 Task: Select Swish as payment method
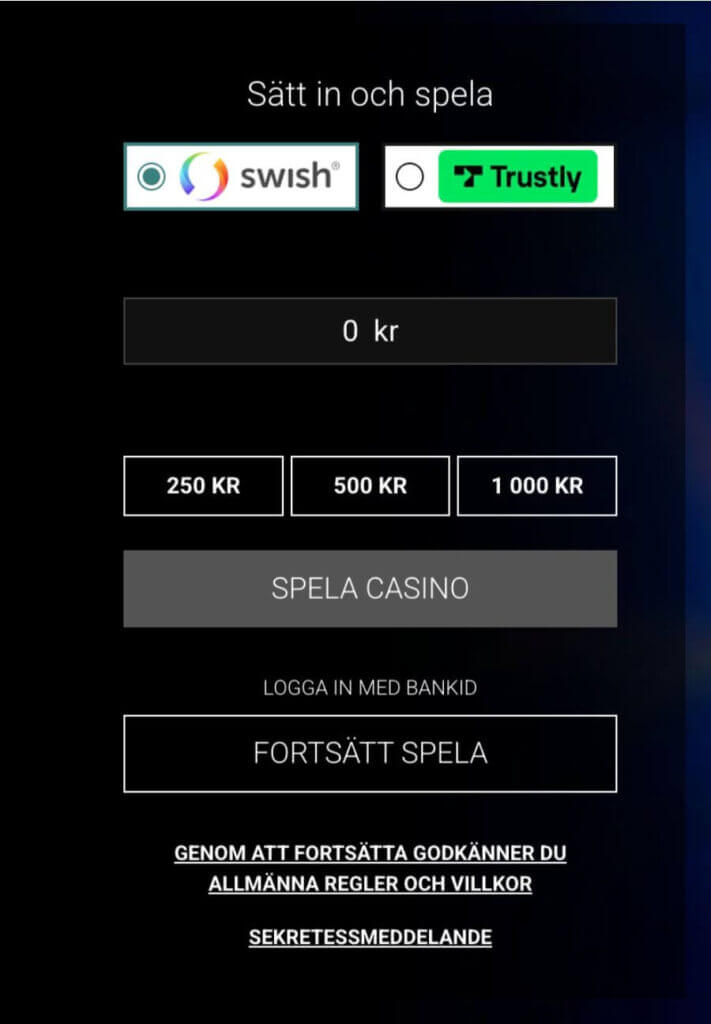(x=240, y=177)
